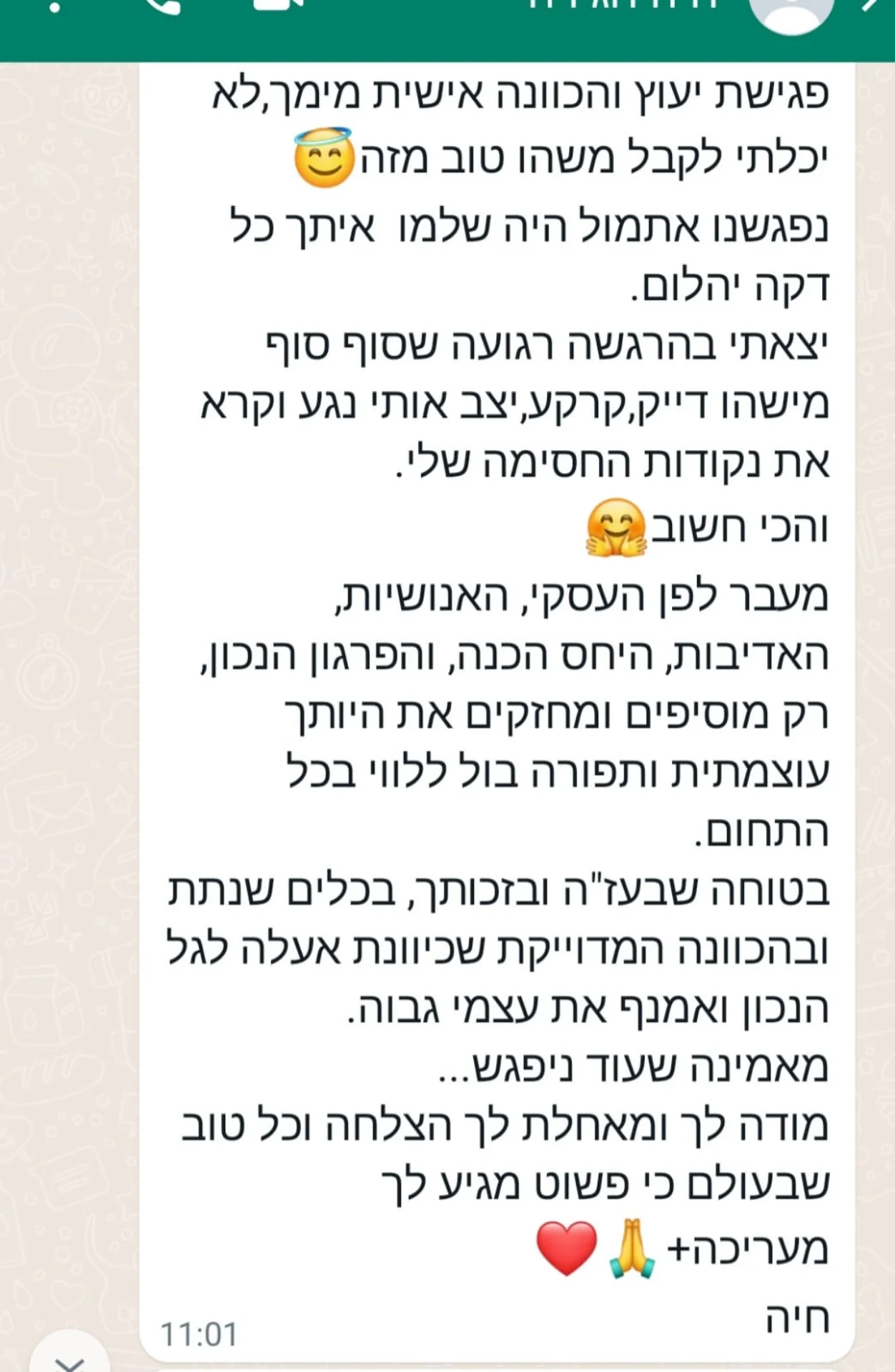Start a voice call with this contact

pos(163,6)
